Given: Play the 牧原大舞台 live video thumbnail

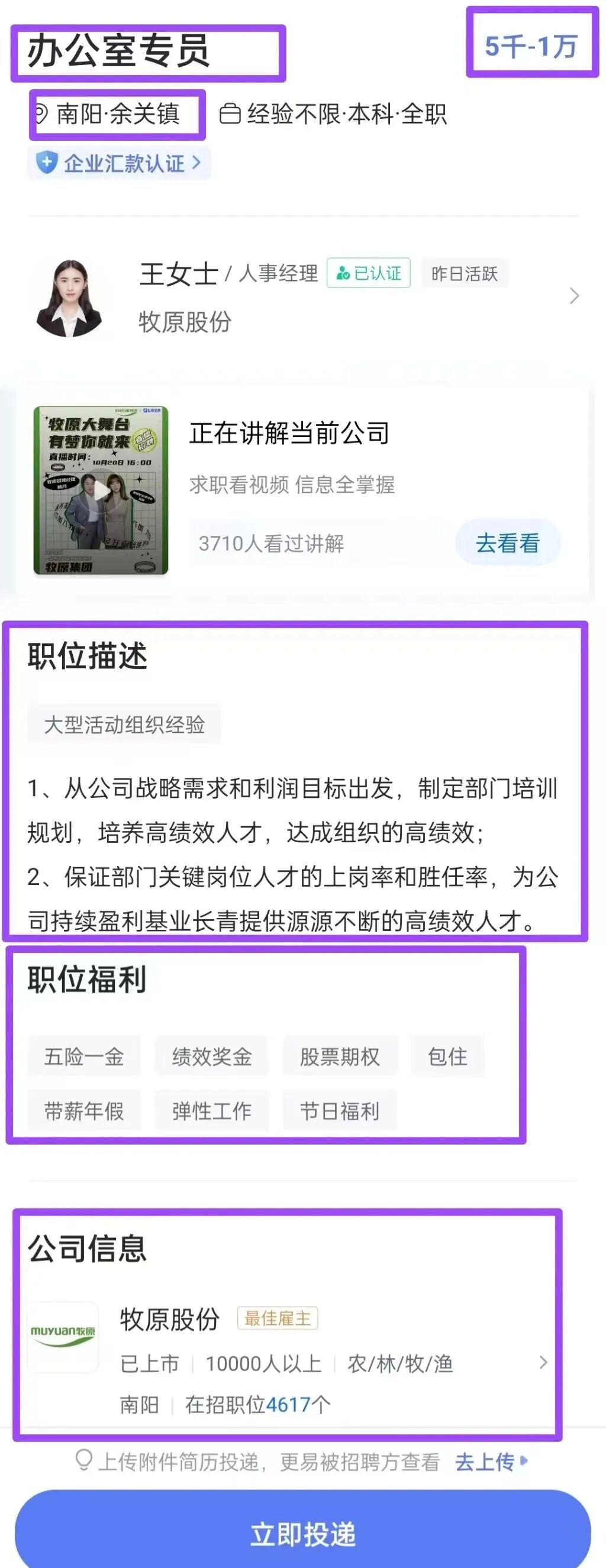Looking at the screenshot, I should pos(101,490).
